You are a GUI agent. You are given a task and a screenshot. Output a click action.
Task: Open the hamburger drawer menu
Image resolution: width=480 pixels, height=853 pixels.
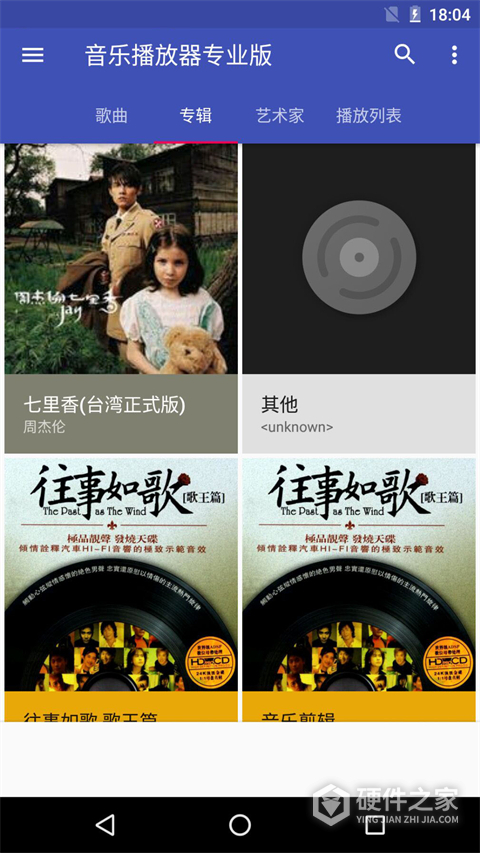(x=33, y=55)
